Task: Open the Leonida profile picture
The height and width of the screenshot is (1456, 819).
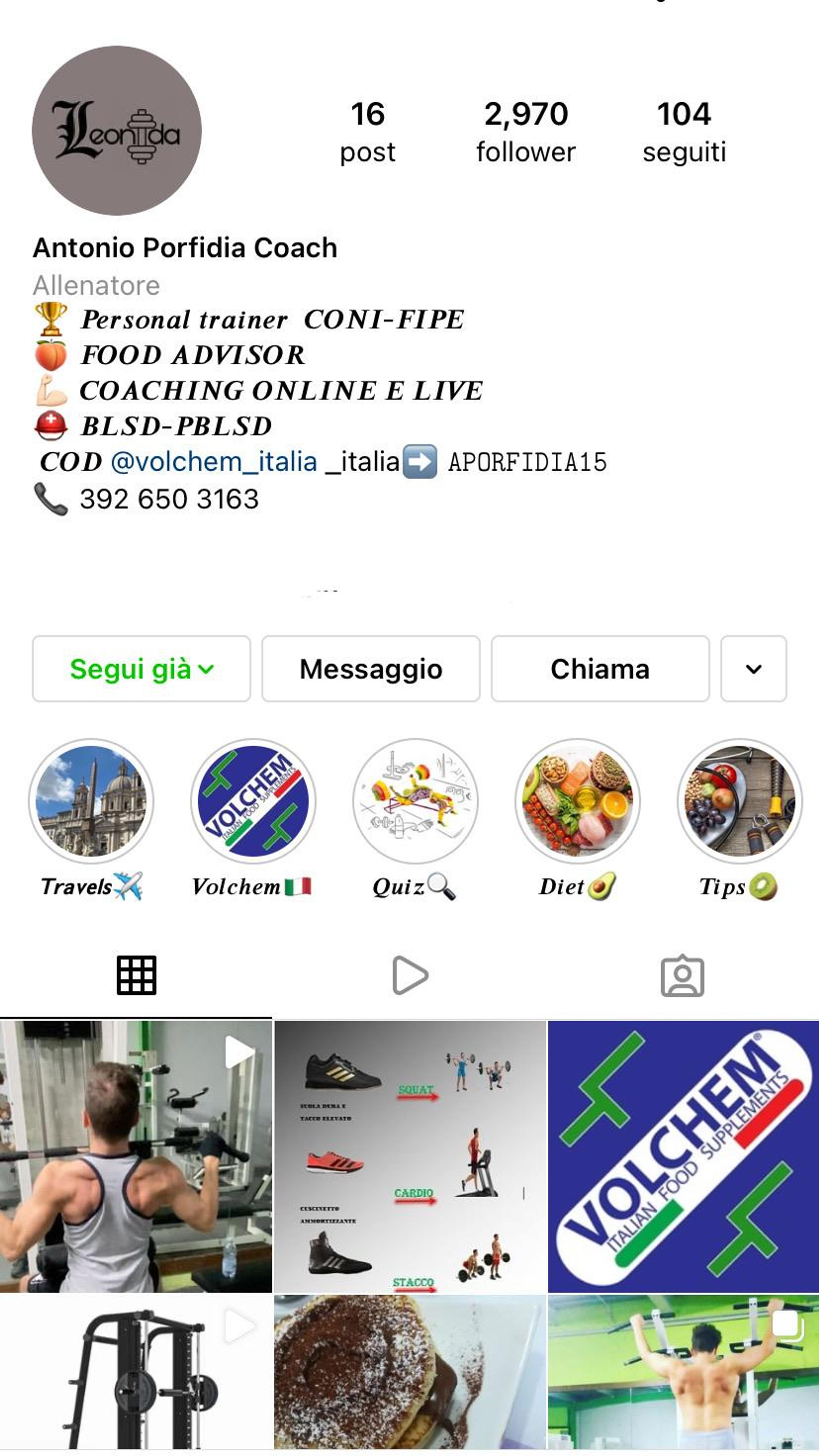Action: click(116, 131)
